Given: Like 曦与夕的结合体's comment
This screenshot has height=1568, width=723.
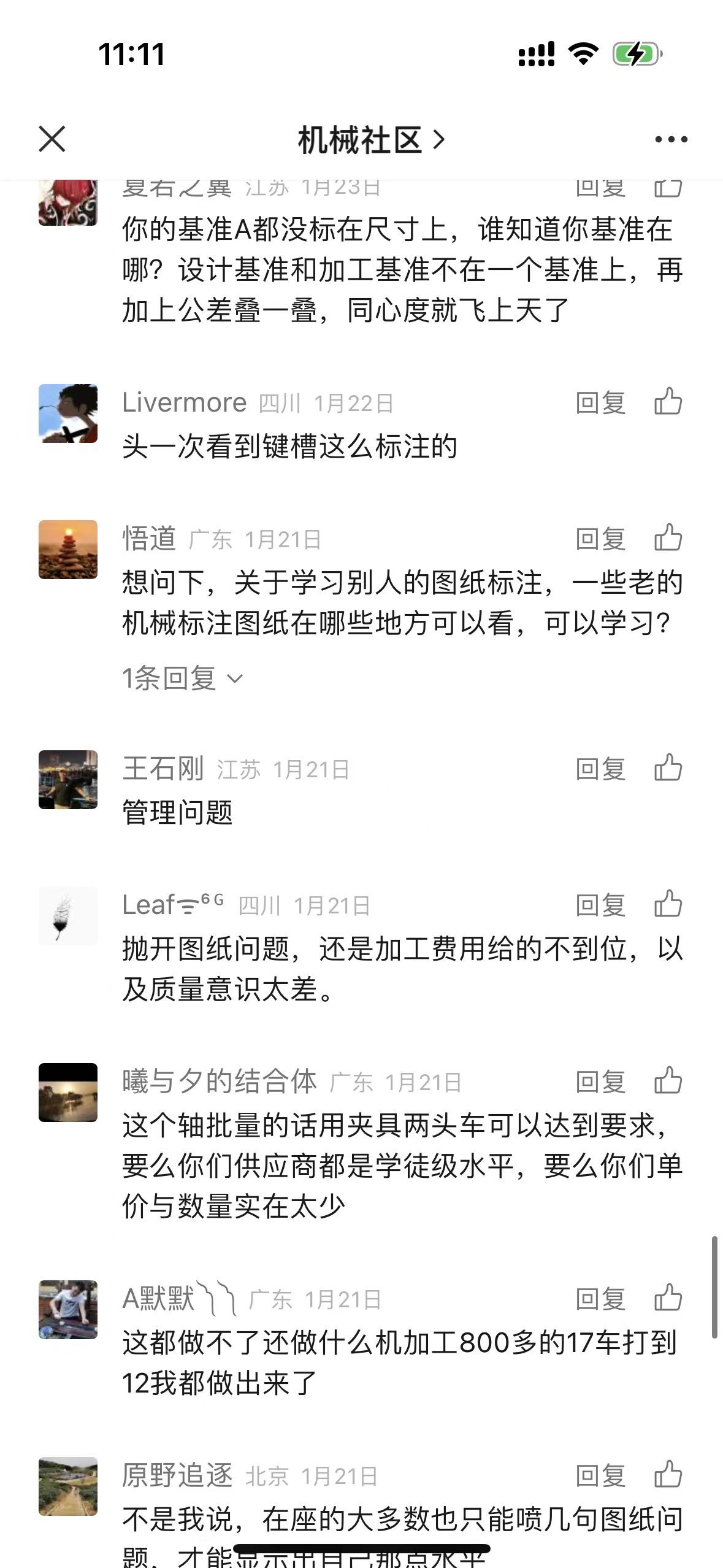Looking at the screenshot, I should click(x=668, y=1081).
